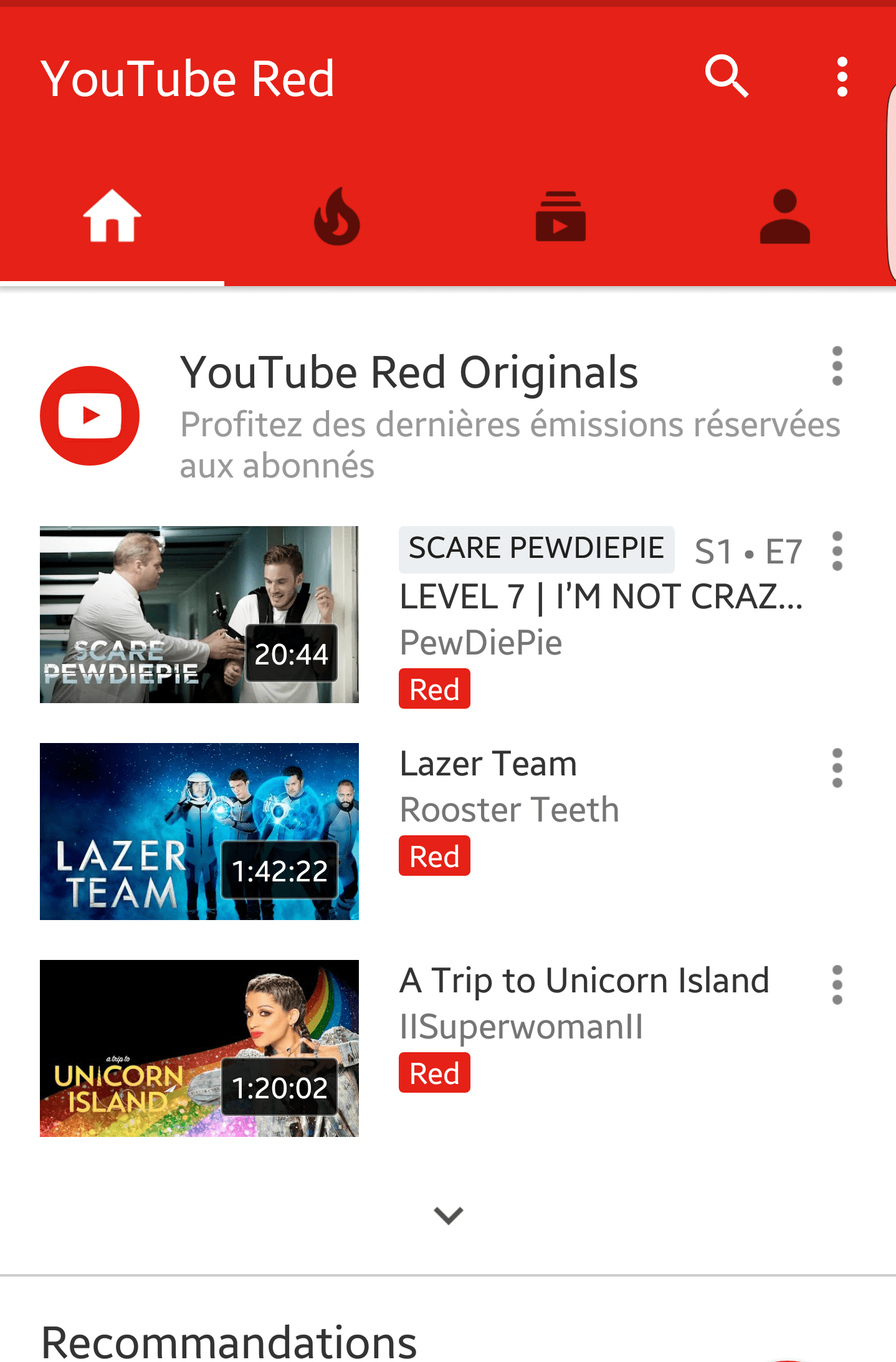Switch to the Trending flame tab
The height and width of the screenshot is (1362, 896).
(x=336, y=216)
